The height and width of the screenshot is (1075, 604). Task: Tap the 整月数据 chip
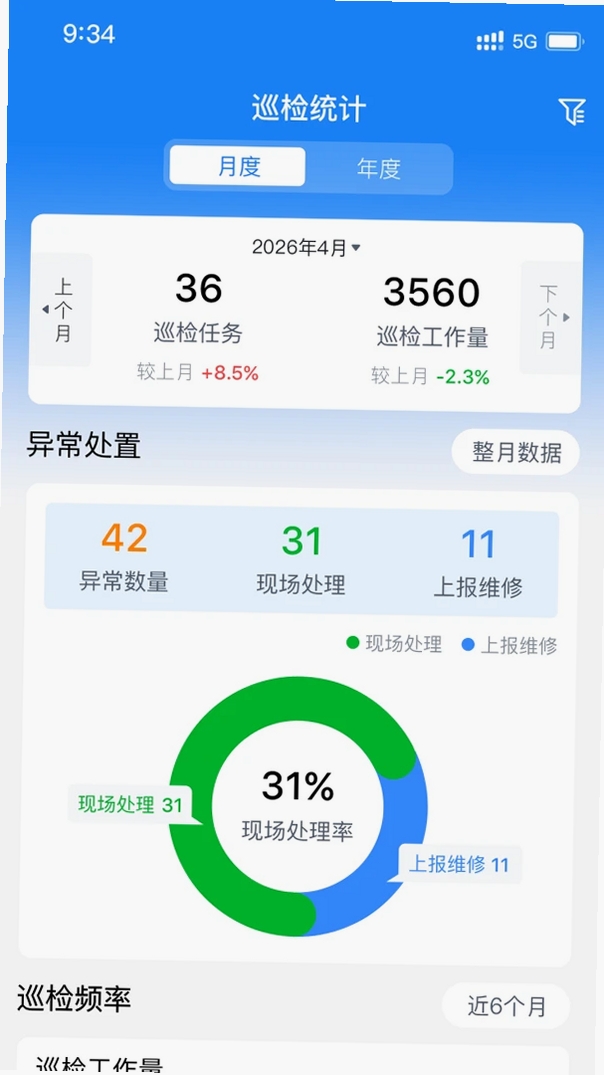point(516,452)
